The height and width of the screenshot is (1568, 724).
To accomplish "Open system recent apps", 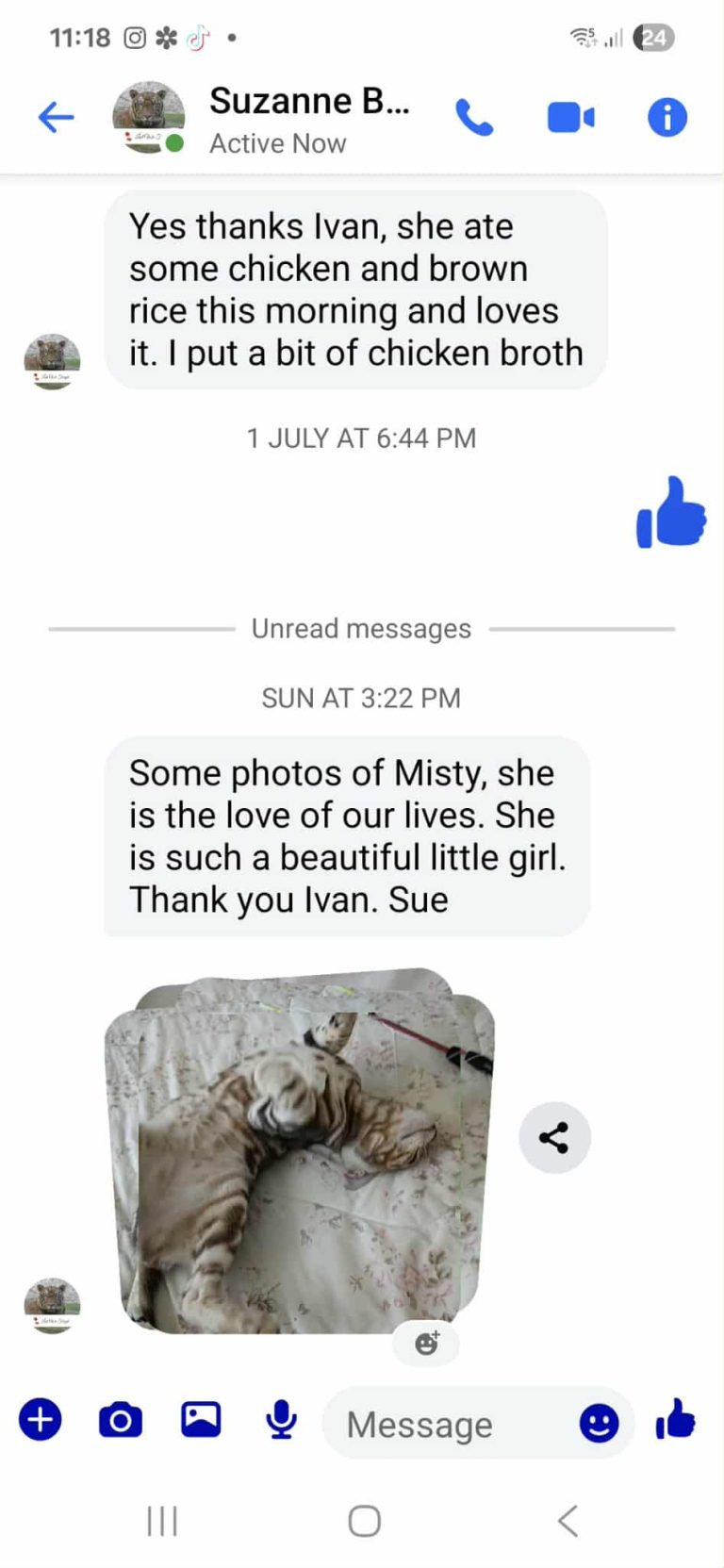I will click(x=162, y=1521).
